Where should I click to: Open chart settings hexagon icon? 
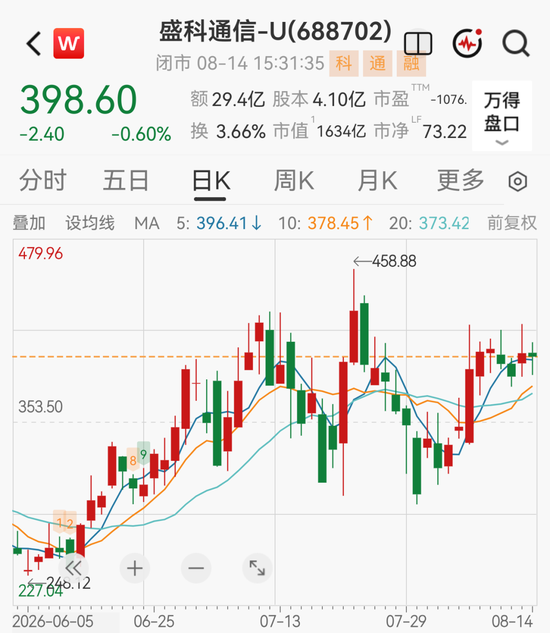point(518,181)
